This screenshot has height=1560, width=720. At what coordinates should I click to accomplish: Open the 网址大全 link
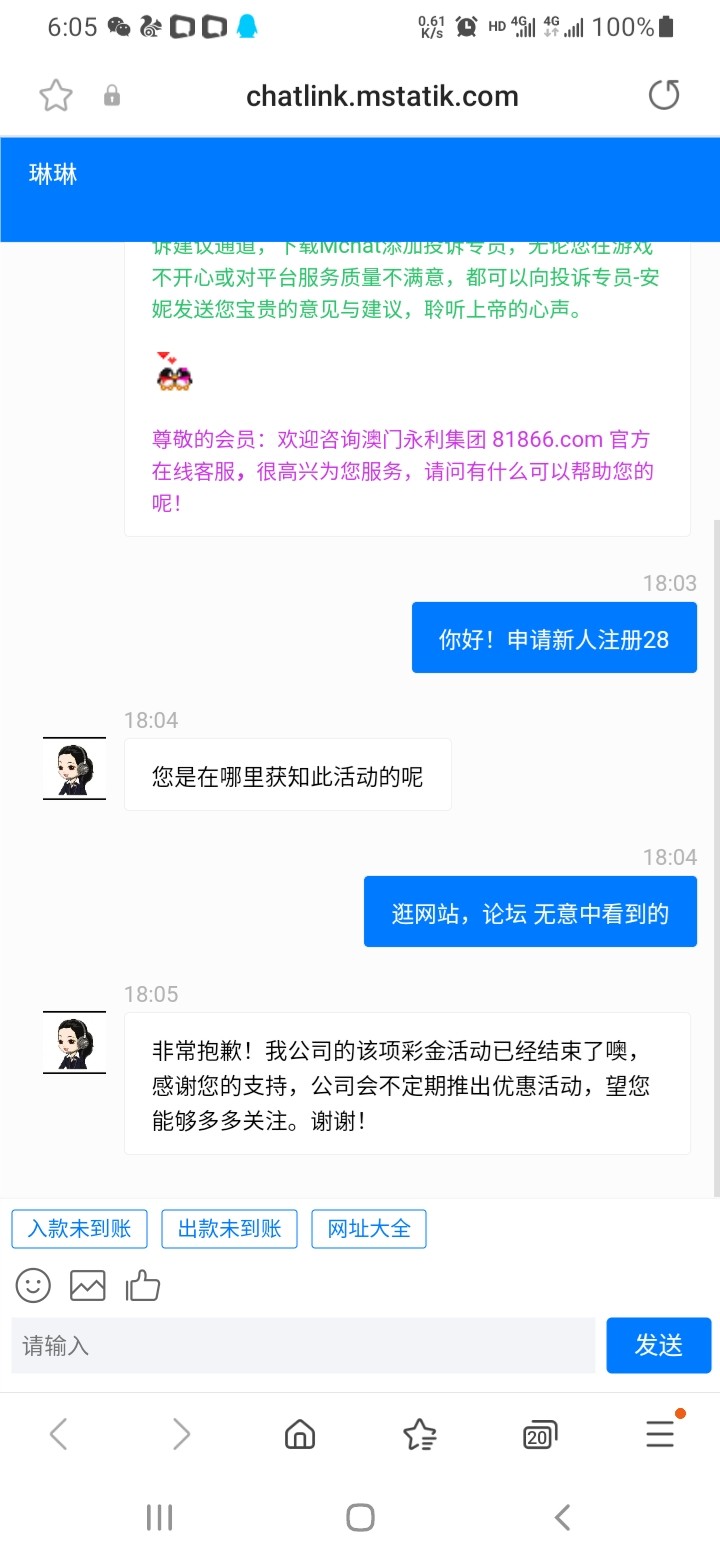(x=368, y=1229)
